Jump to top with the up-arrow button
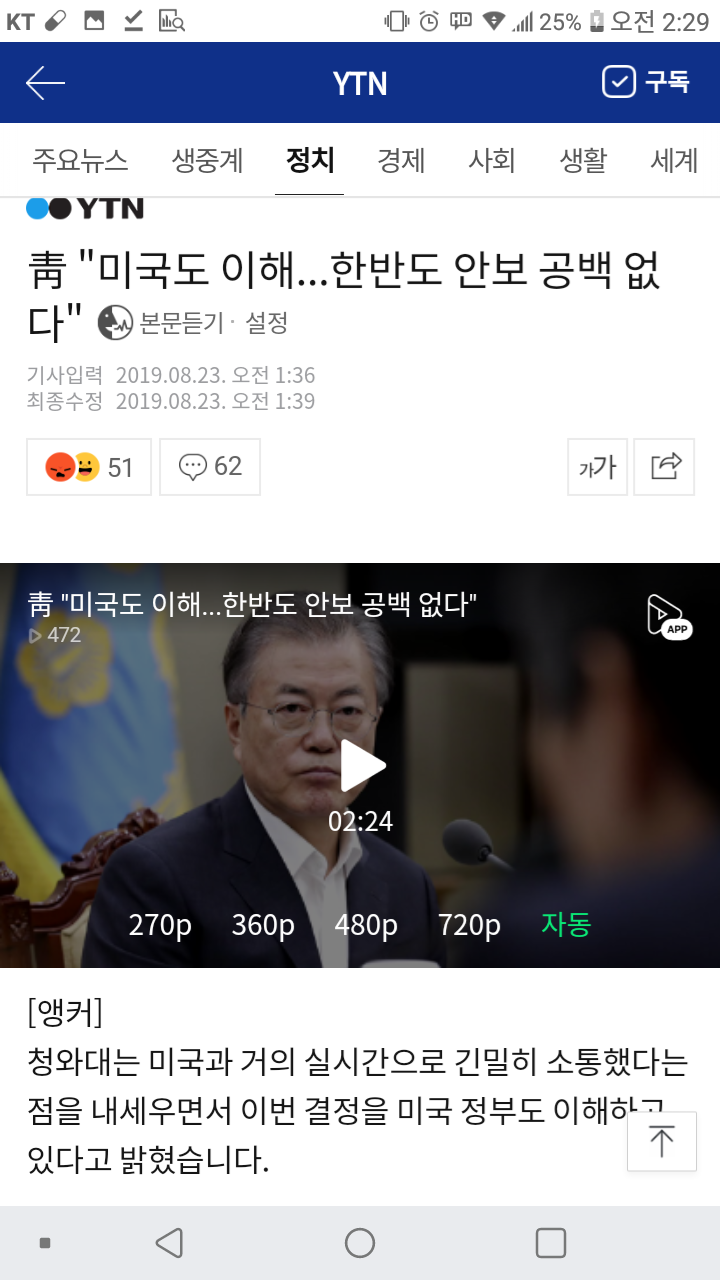 [x=661, y=1141]
